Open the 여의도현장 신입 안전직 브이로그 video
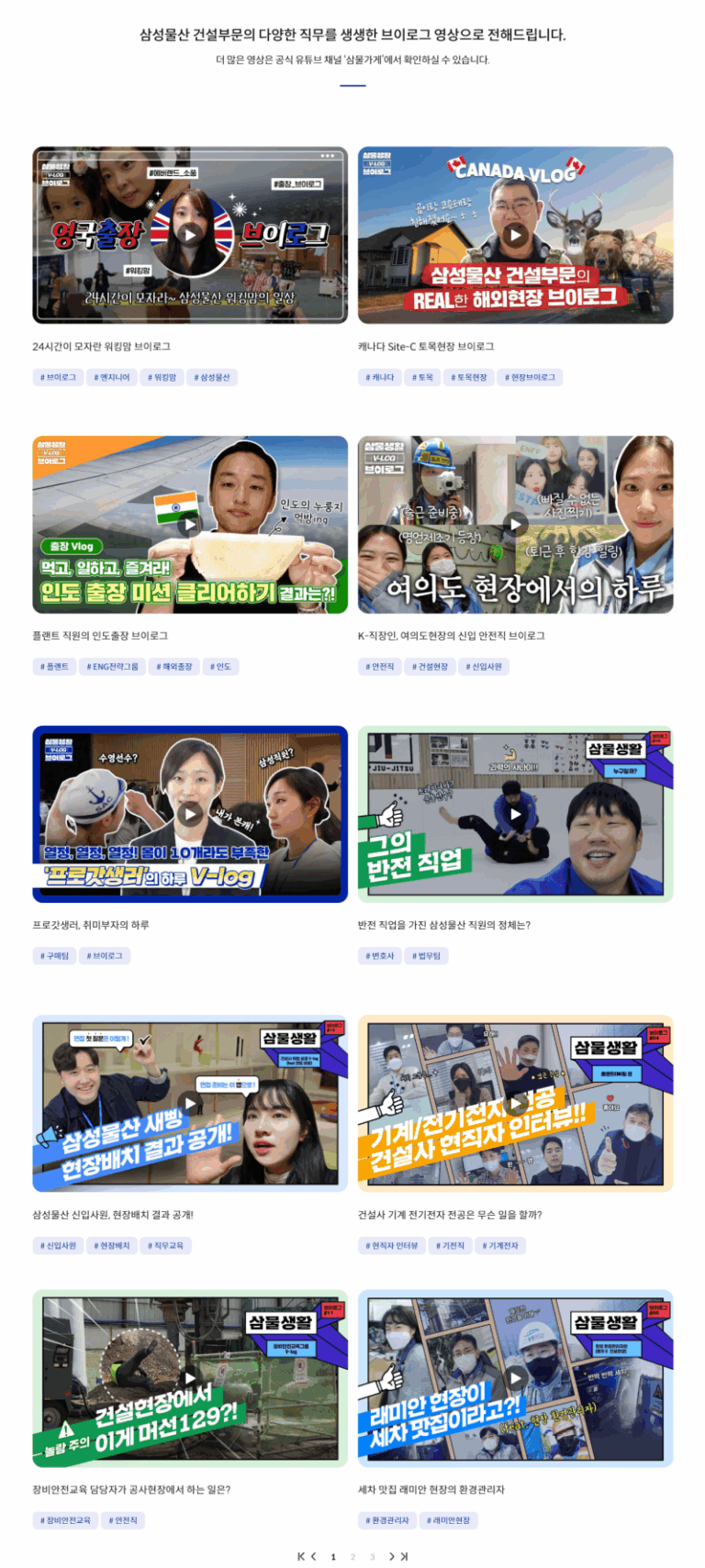 point(515,524)
